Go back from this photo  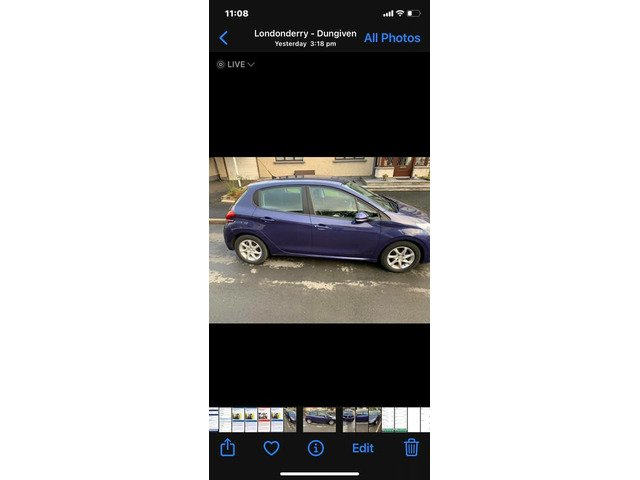(223, 38)
